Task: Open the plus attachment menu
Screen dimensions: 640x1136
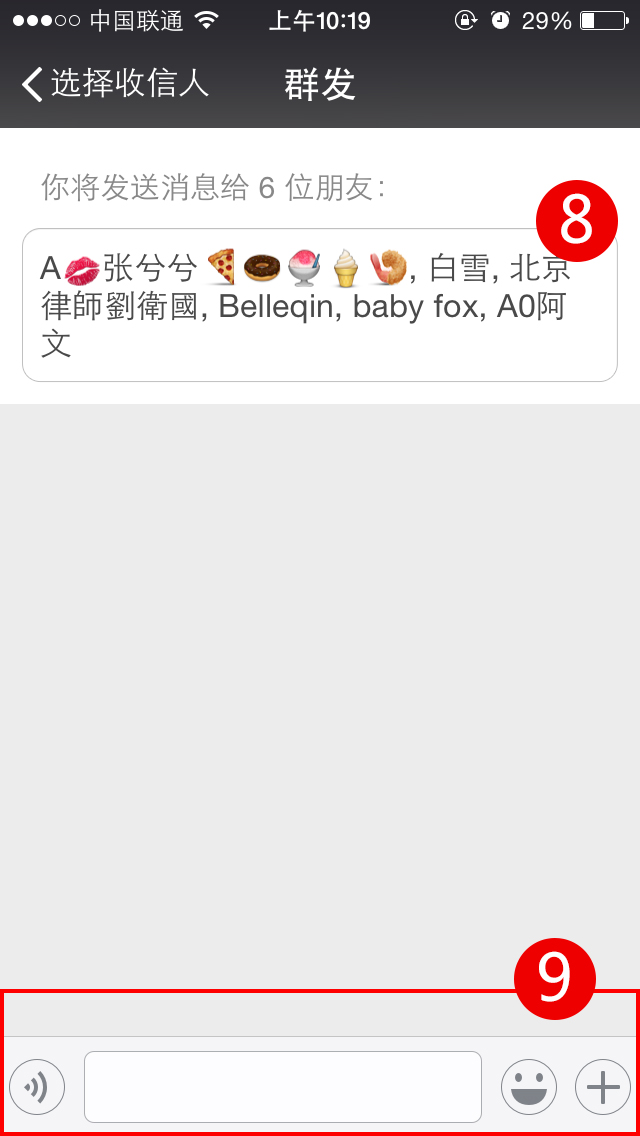Action: pos(602,1086)
